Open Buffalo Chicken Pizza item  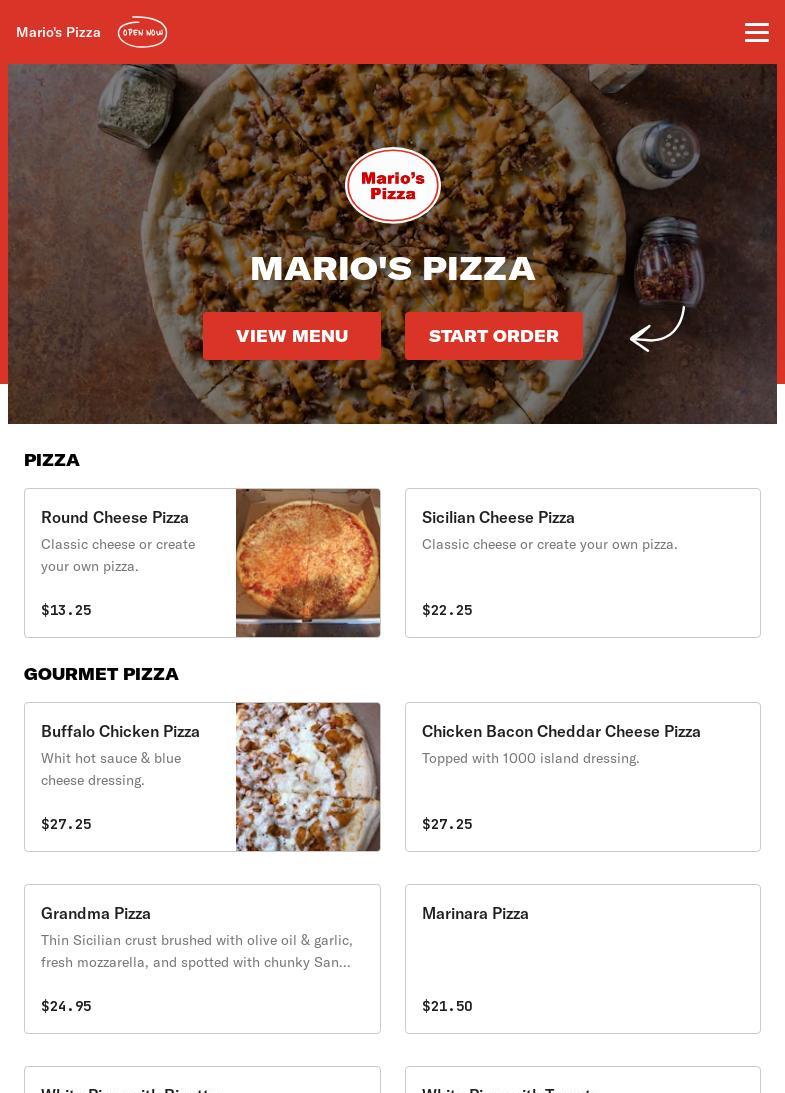pyautogui.click(x=202, y=777)
